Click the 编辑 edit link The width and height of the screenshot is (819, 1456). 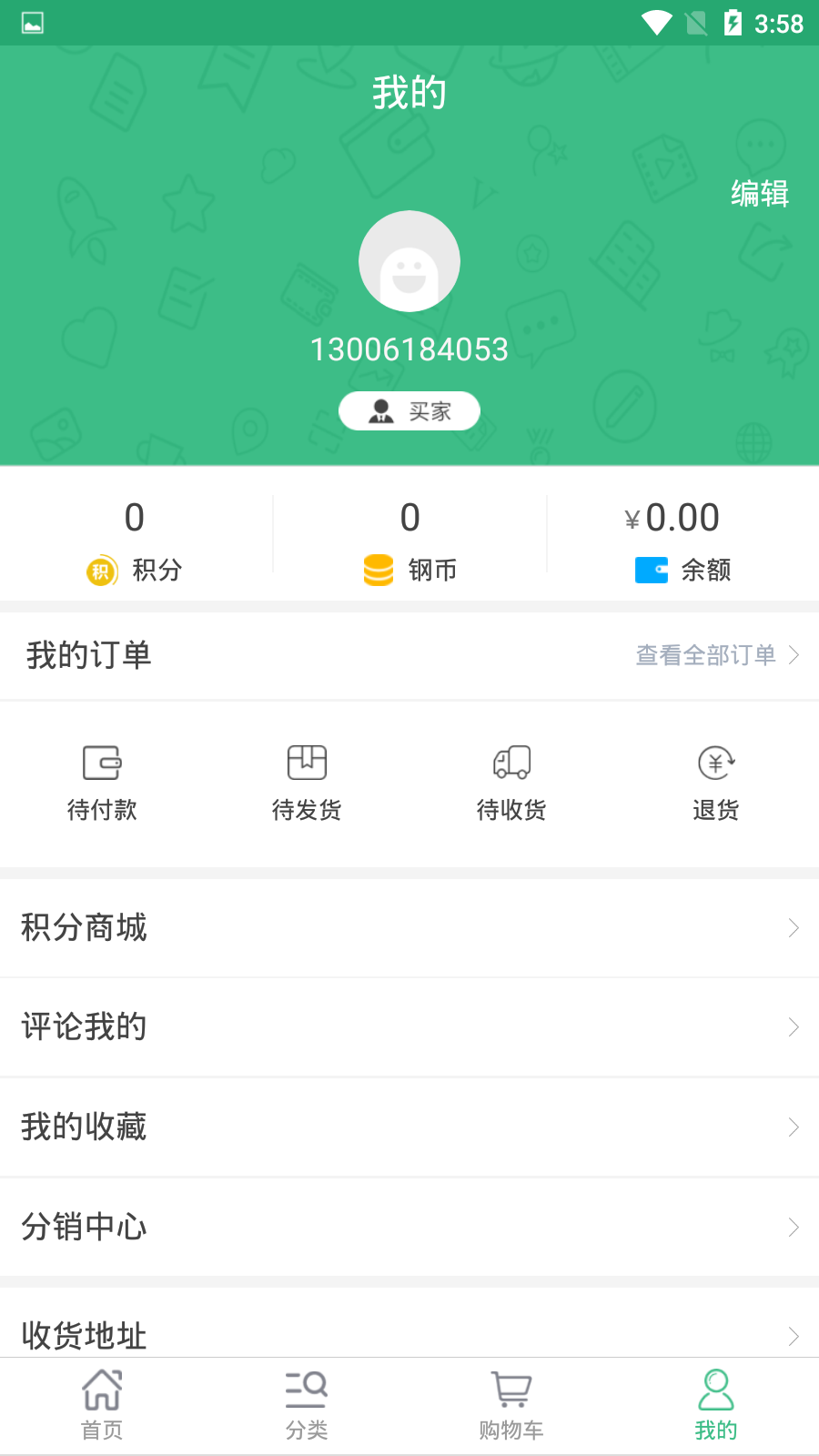(x=760, y=194)
